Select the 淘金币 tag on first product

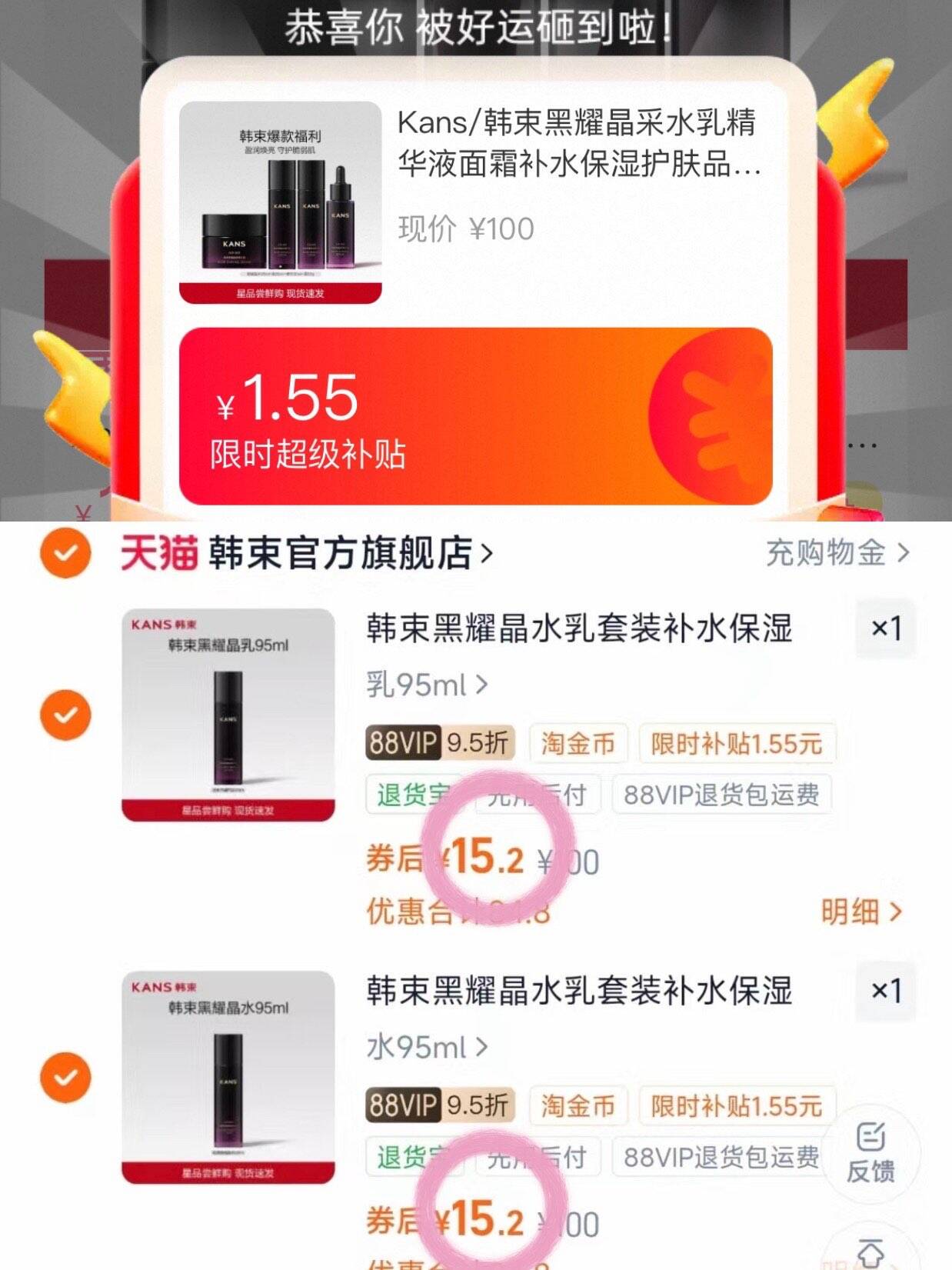[578, 743]
